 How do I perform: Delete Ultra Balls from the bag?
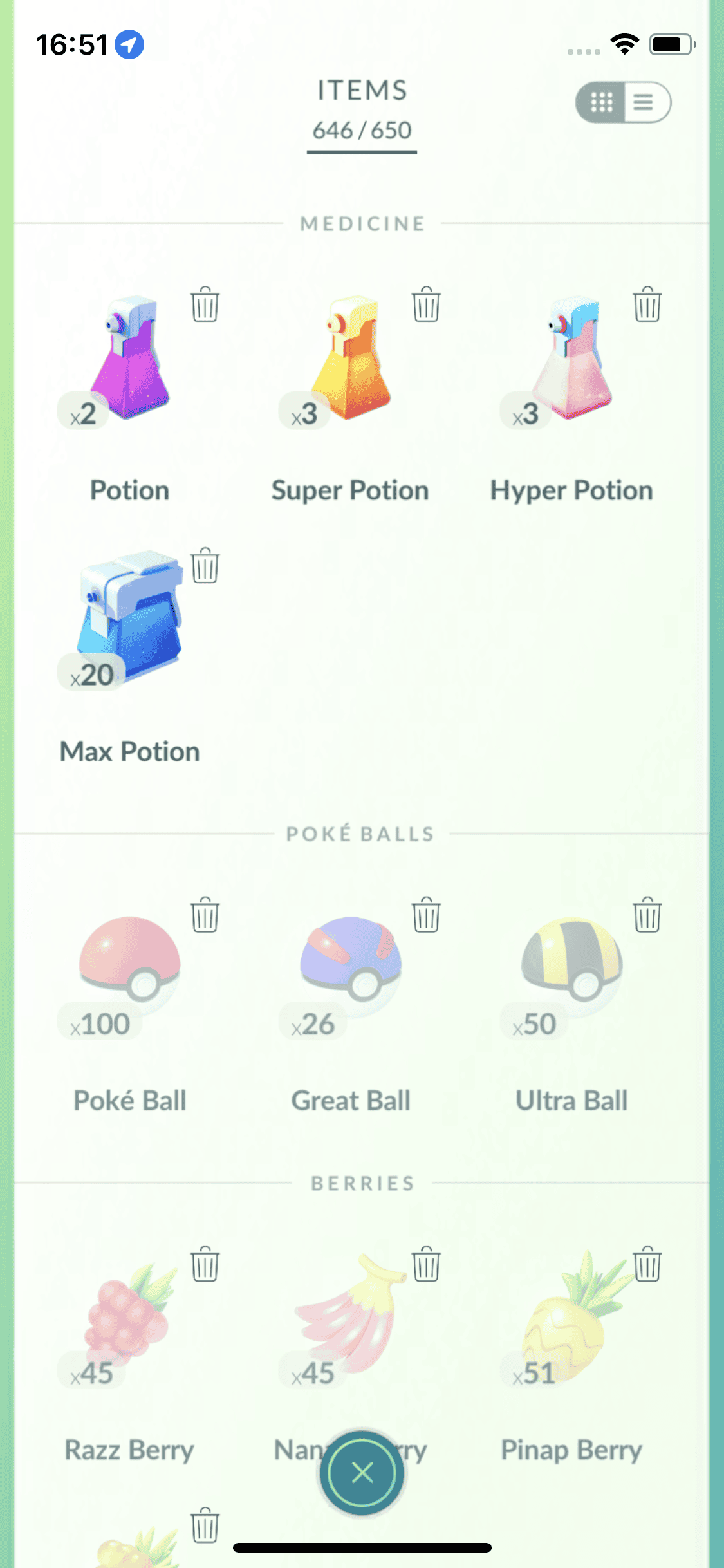(647, 915)
